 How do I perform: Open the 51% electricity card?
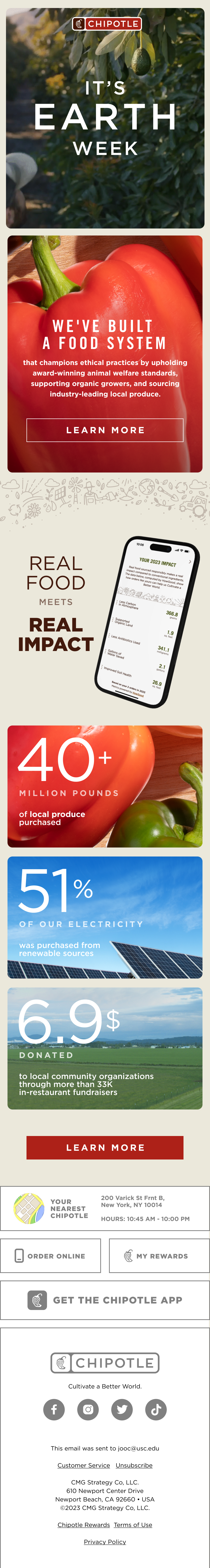pyautogui.click(x=105, y=917)
